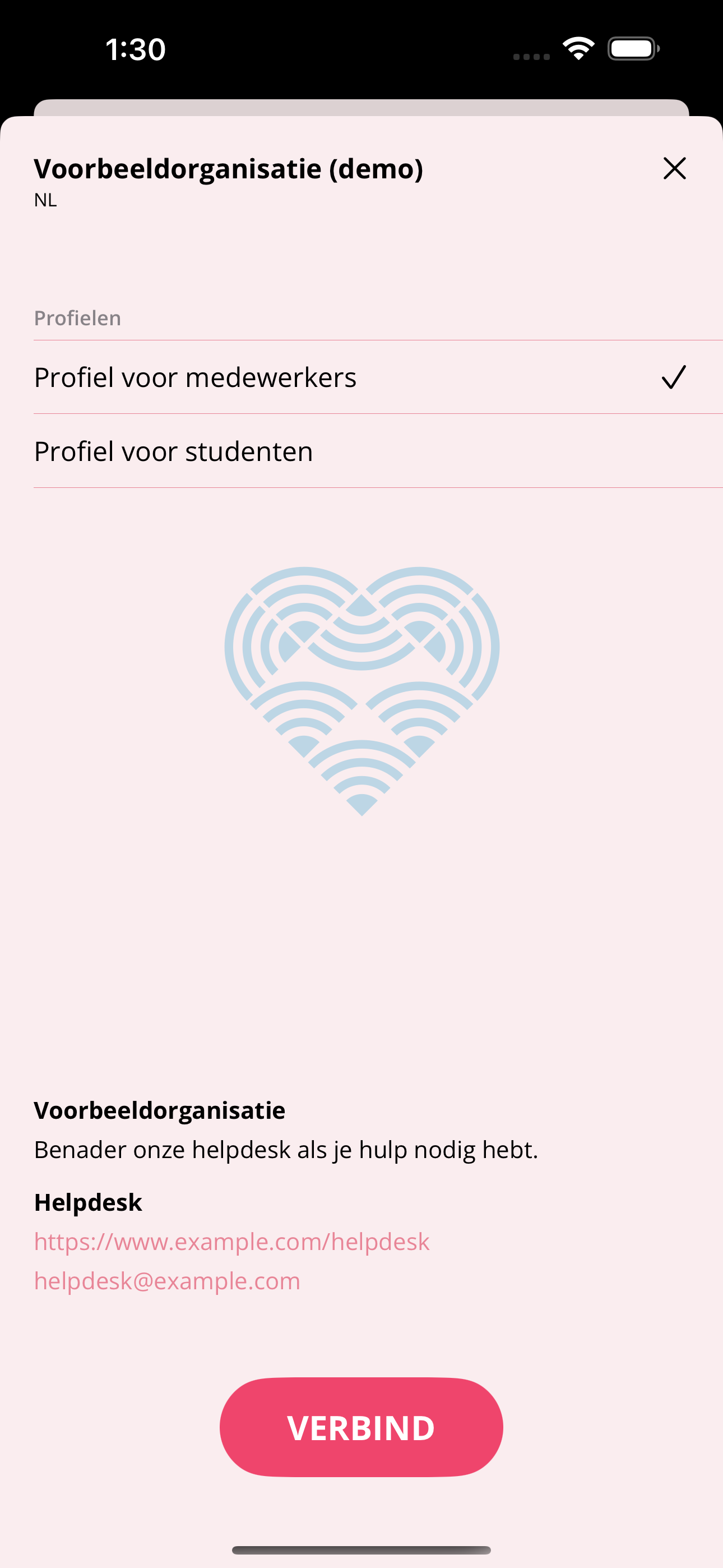723x1568 pixels.
Task: Open the helpdesk website link
Action: 232,1241
